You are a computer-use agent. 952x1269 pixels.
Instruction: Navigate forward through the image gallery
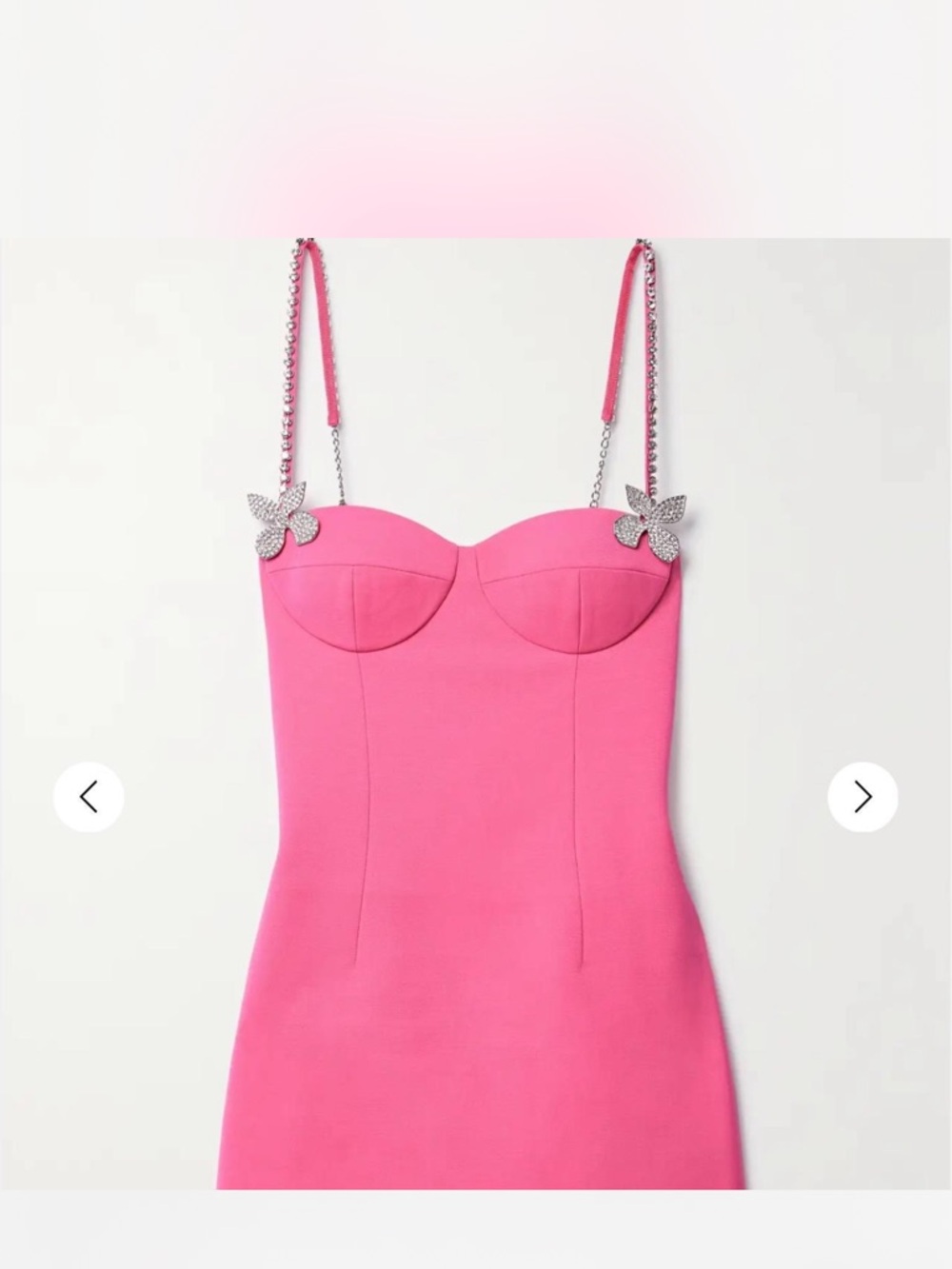pos(862,795)
